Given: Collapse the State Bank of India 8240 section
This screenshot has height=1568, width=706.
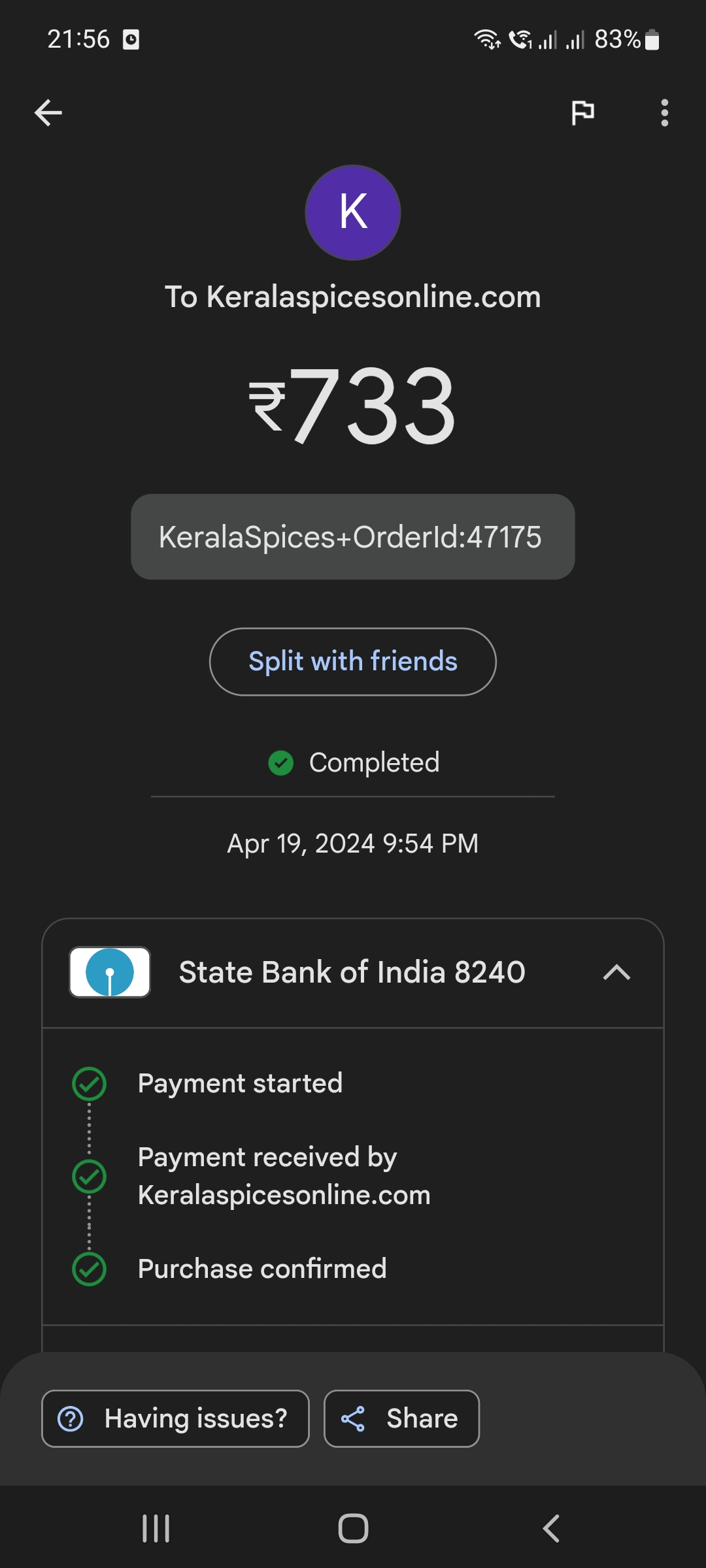Looking at the screenshot, I should [615, 973].
